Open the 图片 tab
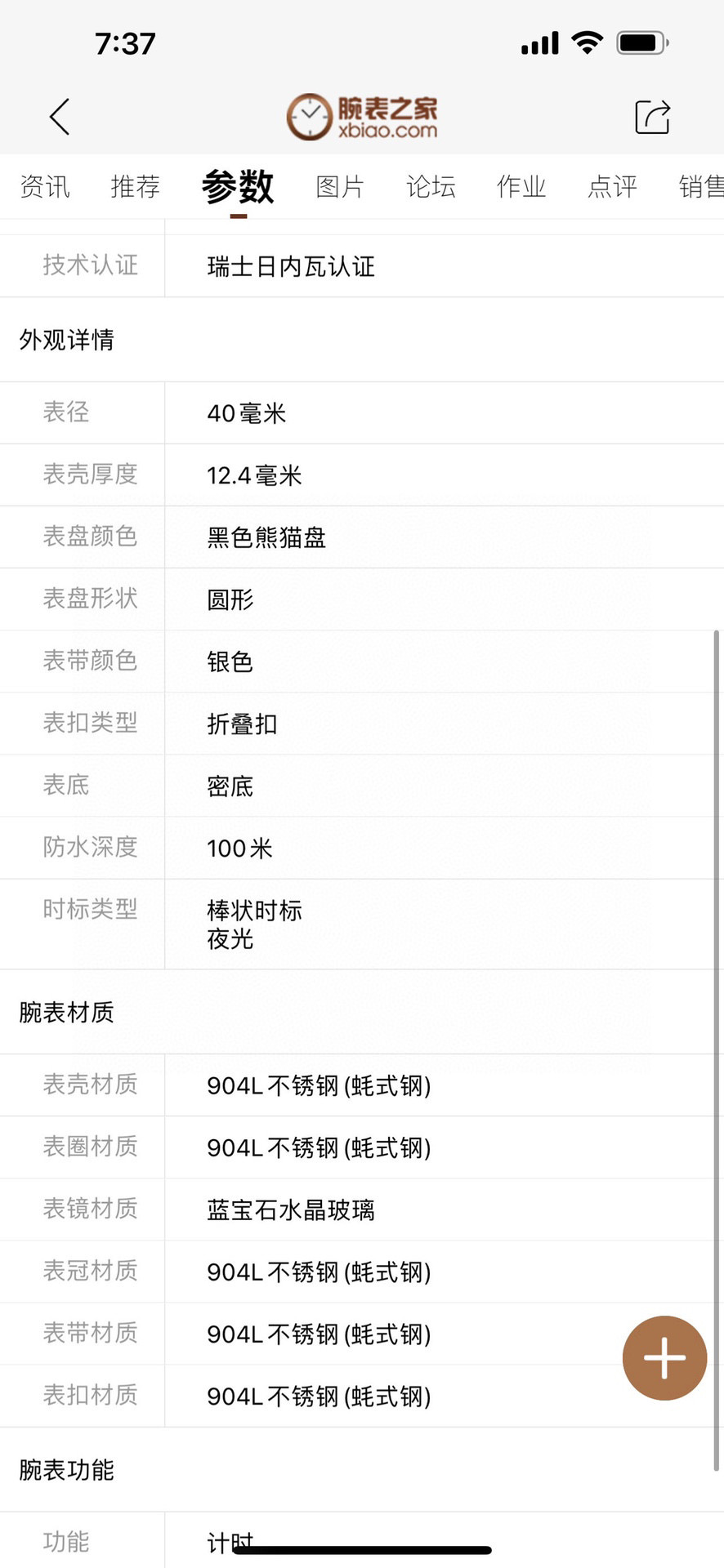 [340, 187]
